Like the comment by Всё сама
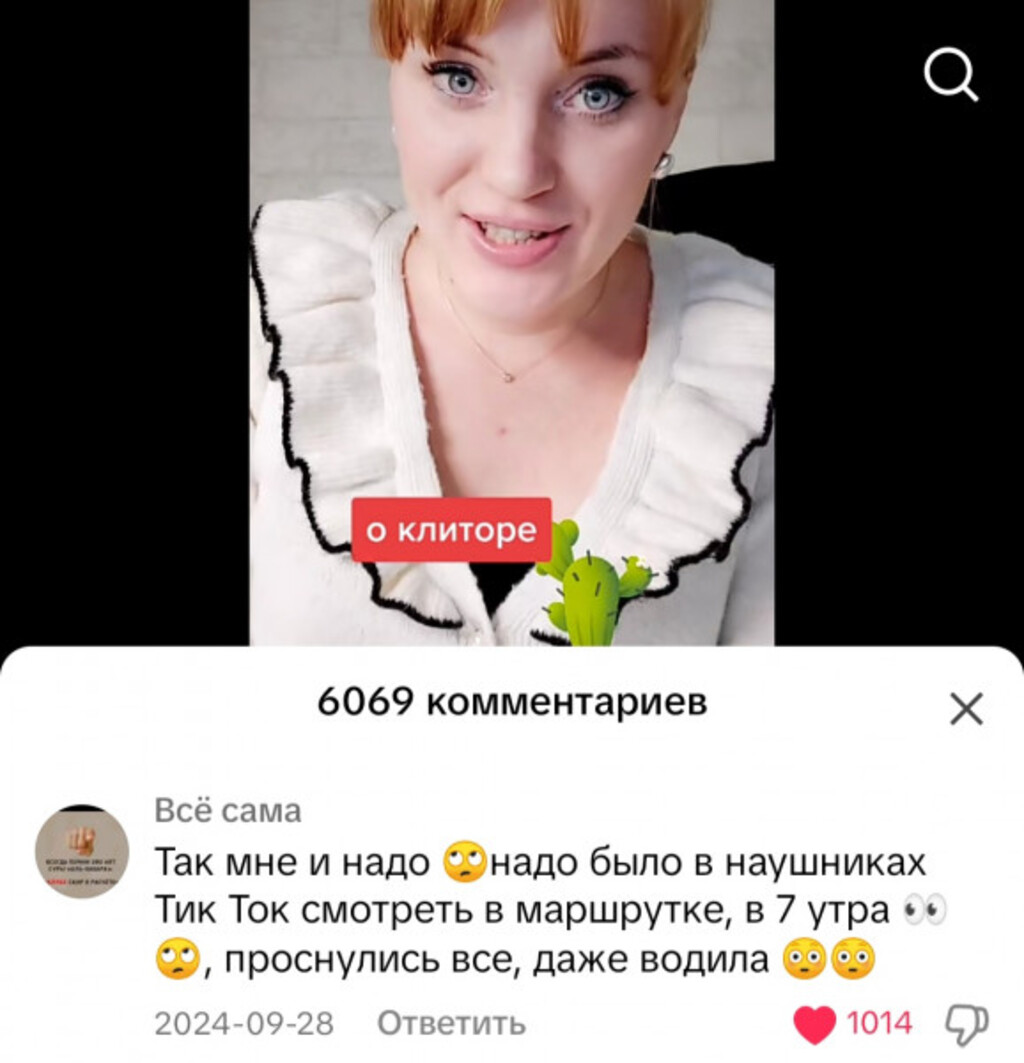 pyautogui.click(x=815, y=1024)
